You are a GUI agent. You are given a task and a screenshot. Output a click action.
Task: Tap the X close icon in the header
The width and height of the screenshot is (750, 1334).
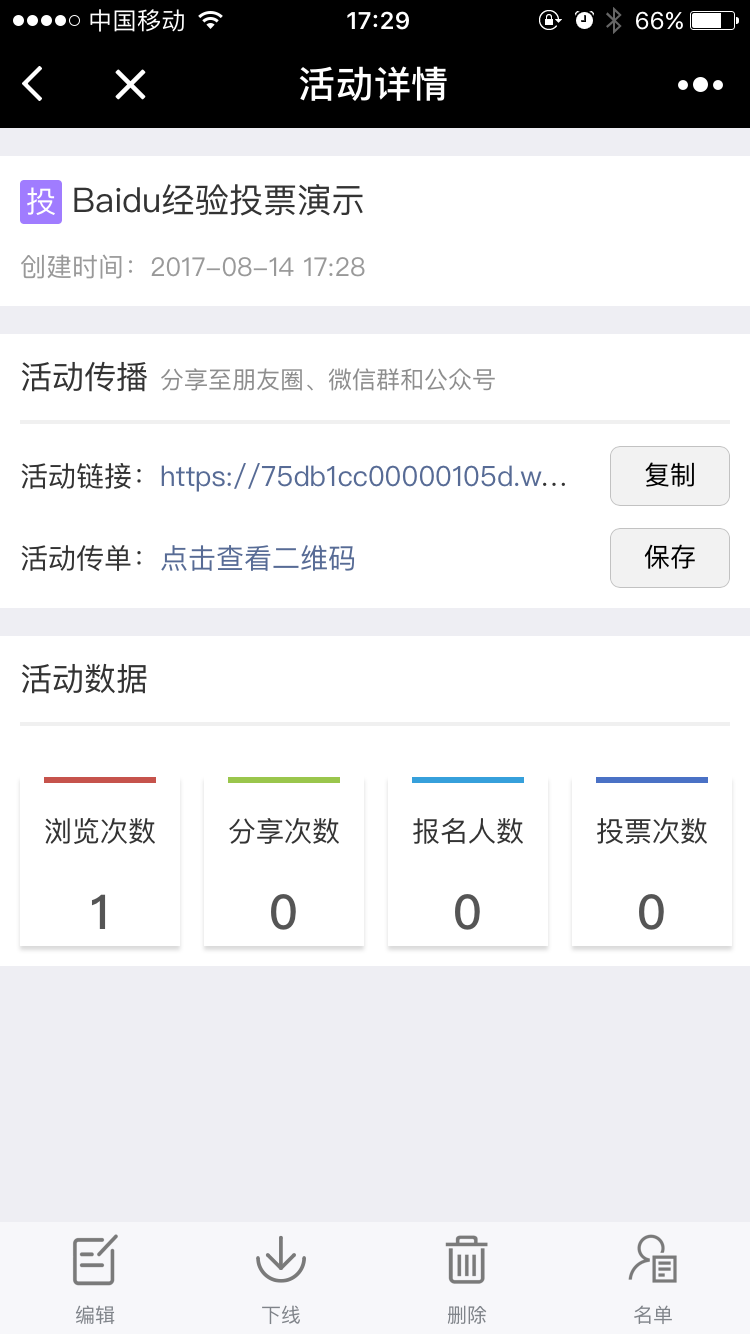click(130, 84)
